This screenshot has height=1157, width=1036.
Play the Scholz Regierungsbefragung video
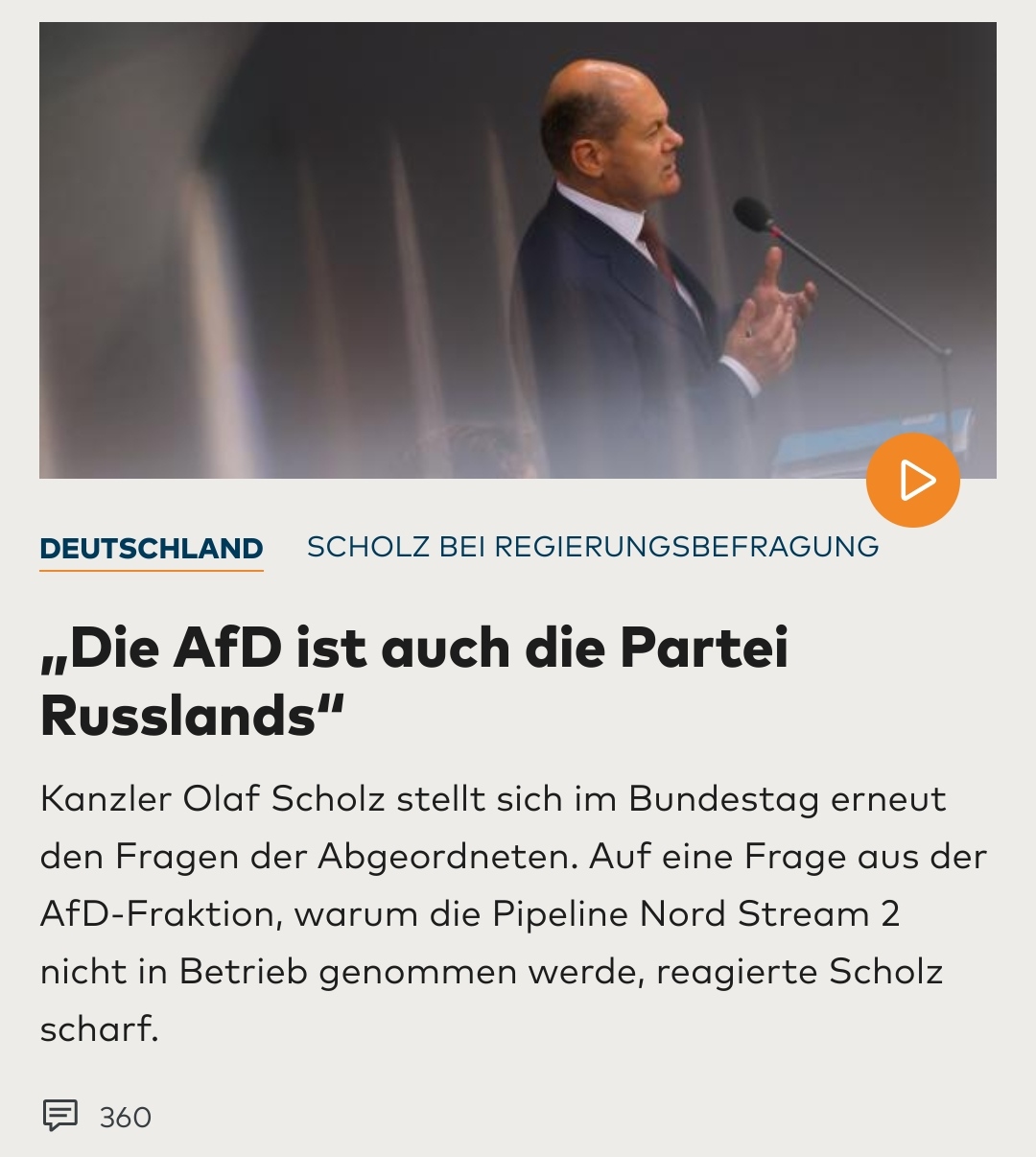point(912,480)
